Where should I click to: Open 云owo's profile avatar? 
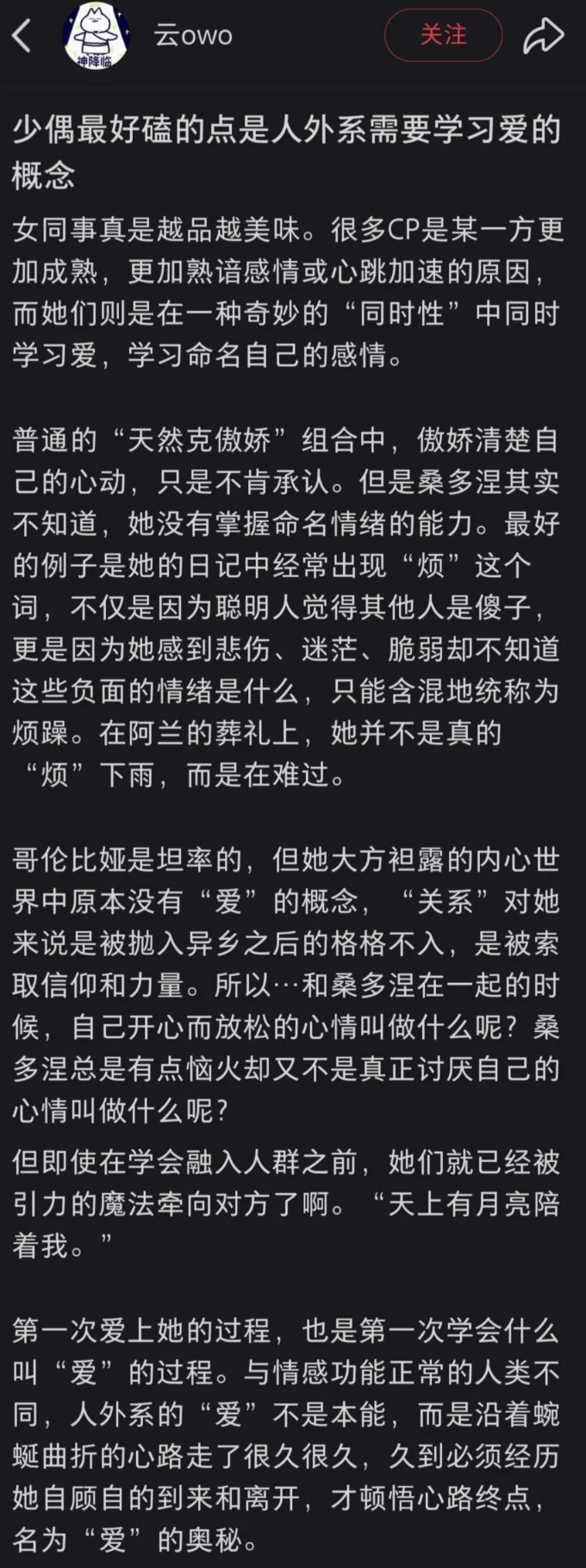95,36
